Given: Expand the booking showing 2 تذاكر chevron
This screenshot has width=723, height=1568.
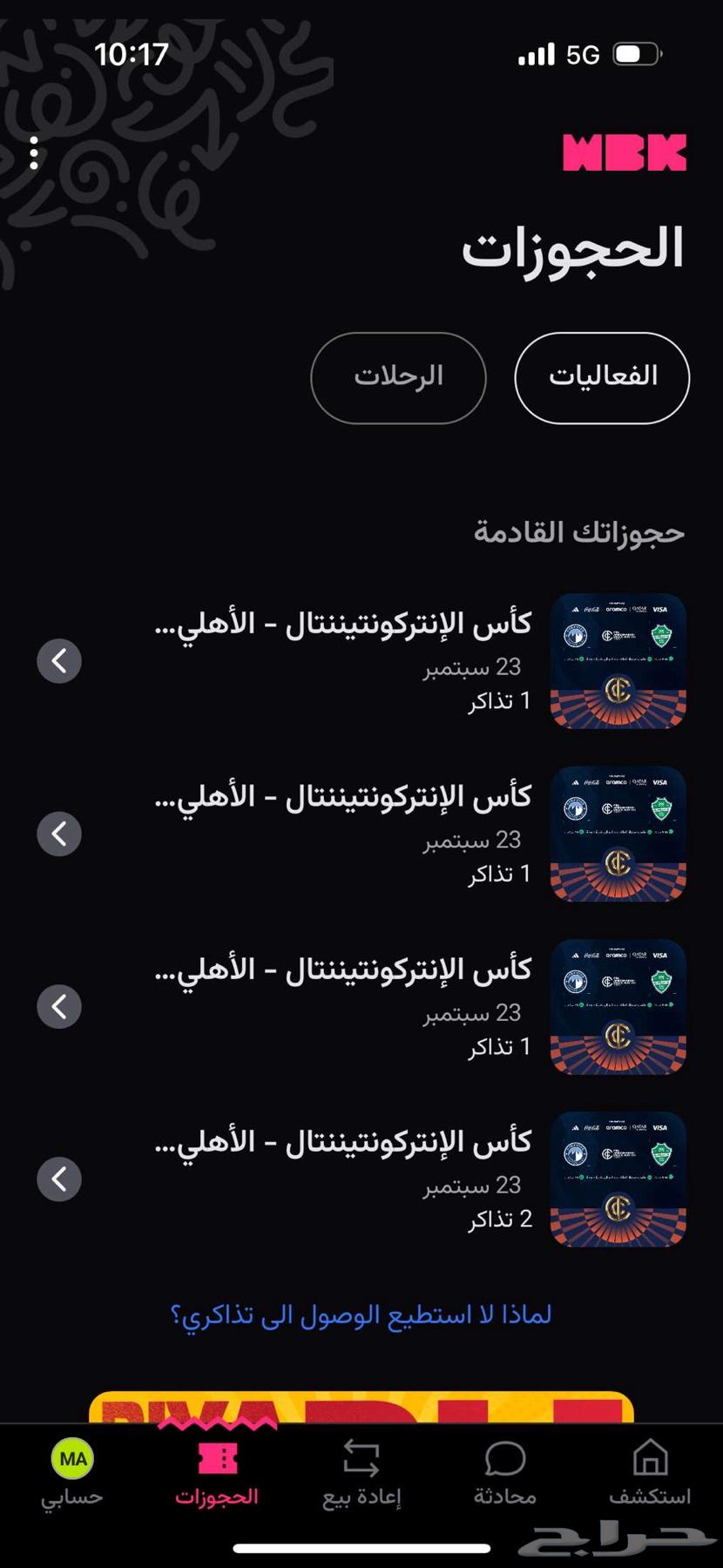Looking at the screenshot, I should pyautogui.click(x=59, y=1179).
